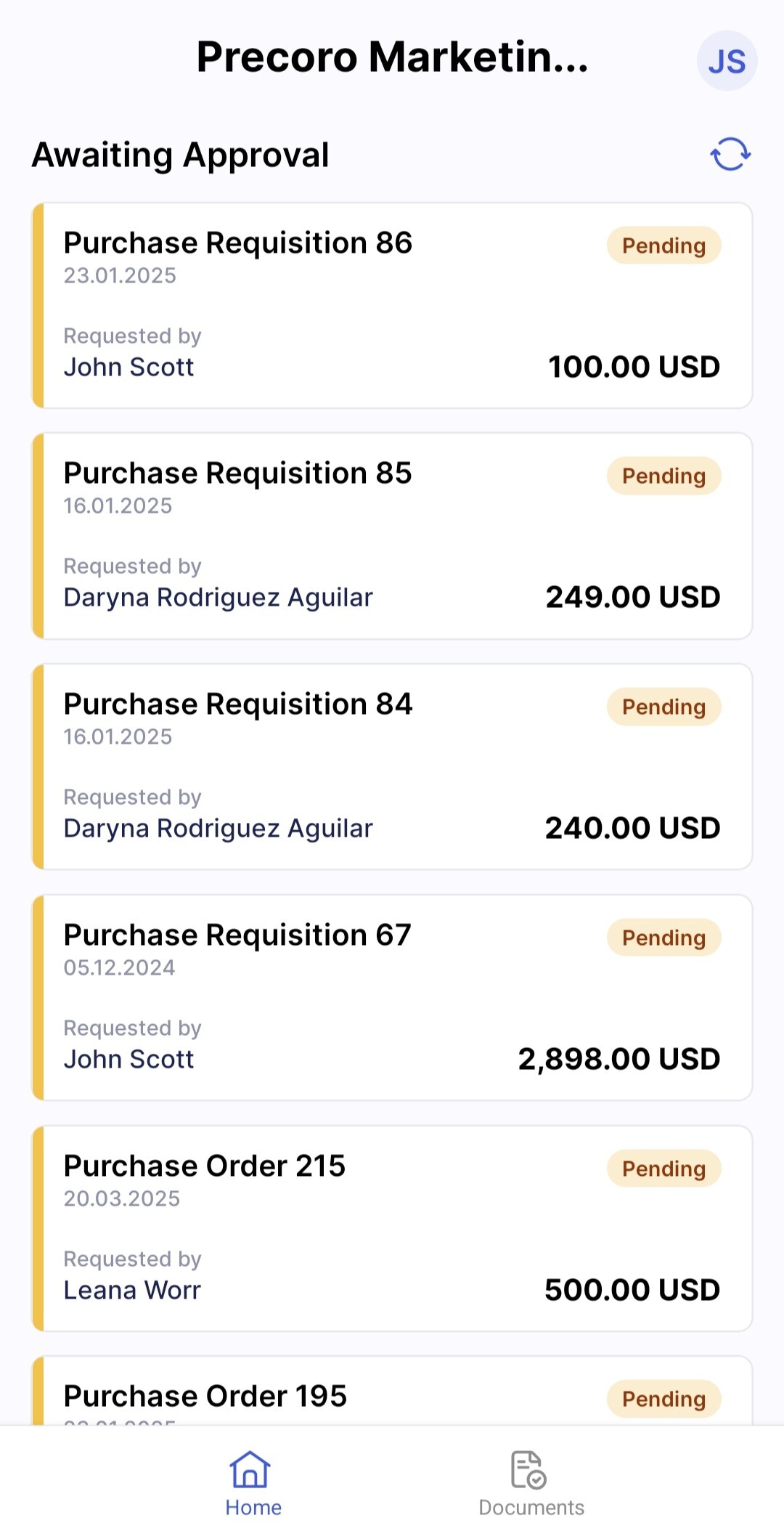
Task: Refresh the Awaiting Approval list
Action: coord(730,155)
